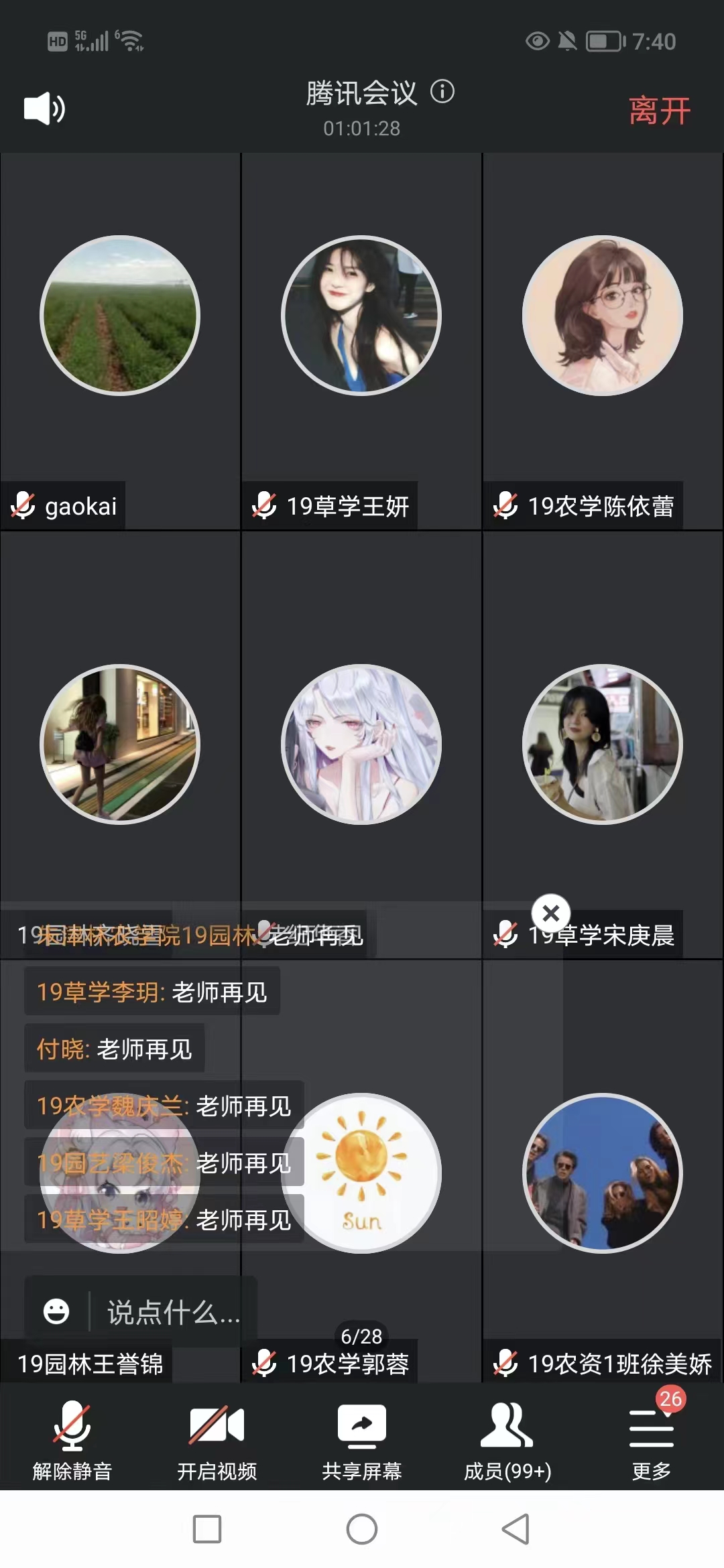Go back using the system back button

[516, 1529]
